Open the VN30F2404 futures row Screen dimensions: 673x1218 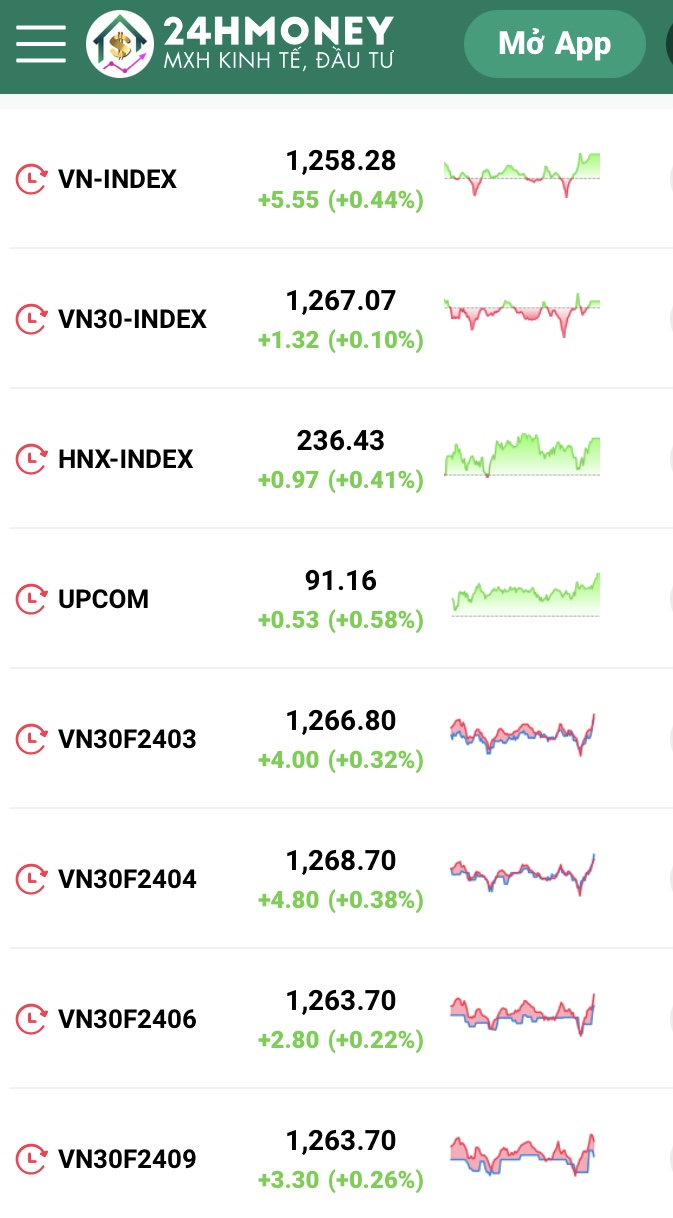tap(128, 880)
